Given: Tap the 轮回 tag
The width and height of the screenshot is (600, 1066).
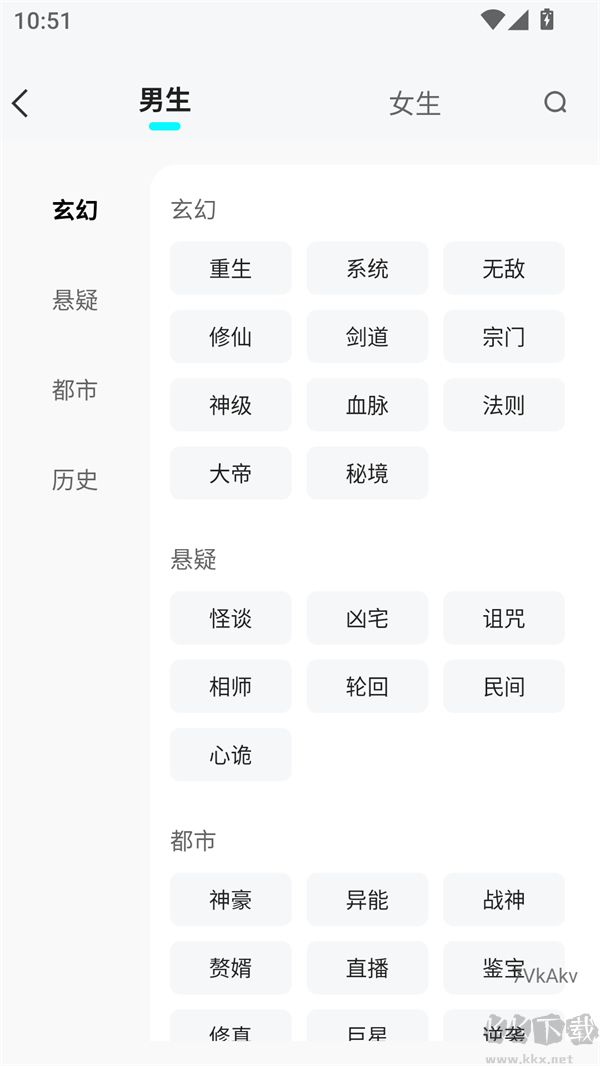Looking at the screenshot, I should click(367, 686).
